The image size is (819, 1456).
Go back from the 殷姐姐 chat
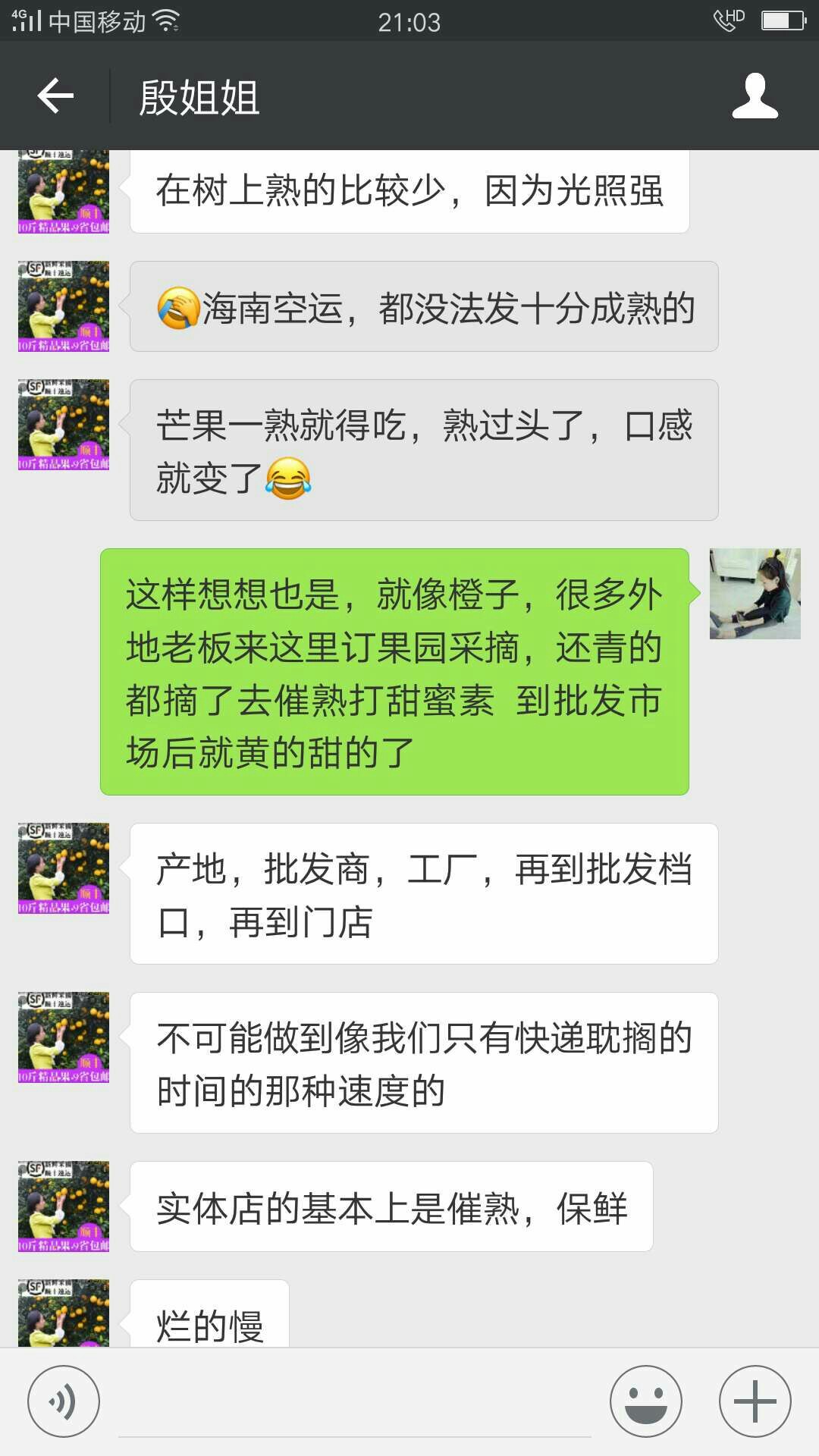pos(55,96)
